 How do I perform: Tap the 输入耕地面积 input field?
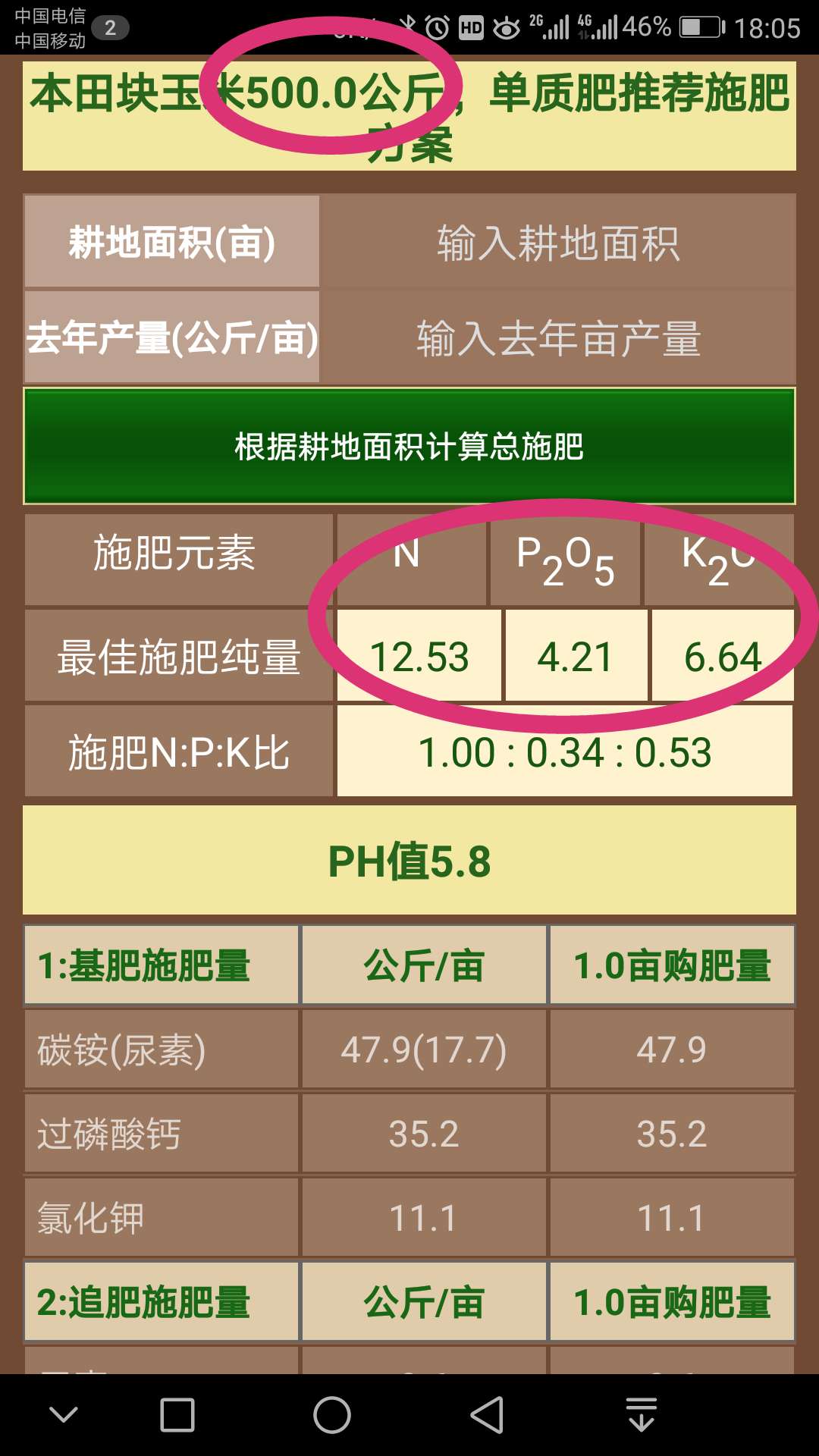558,243
